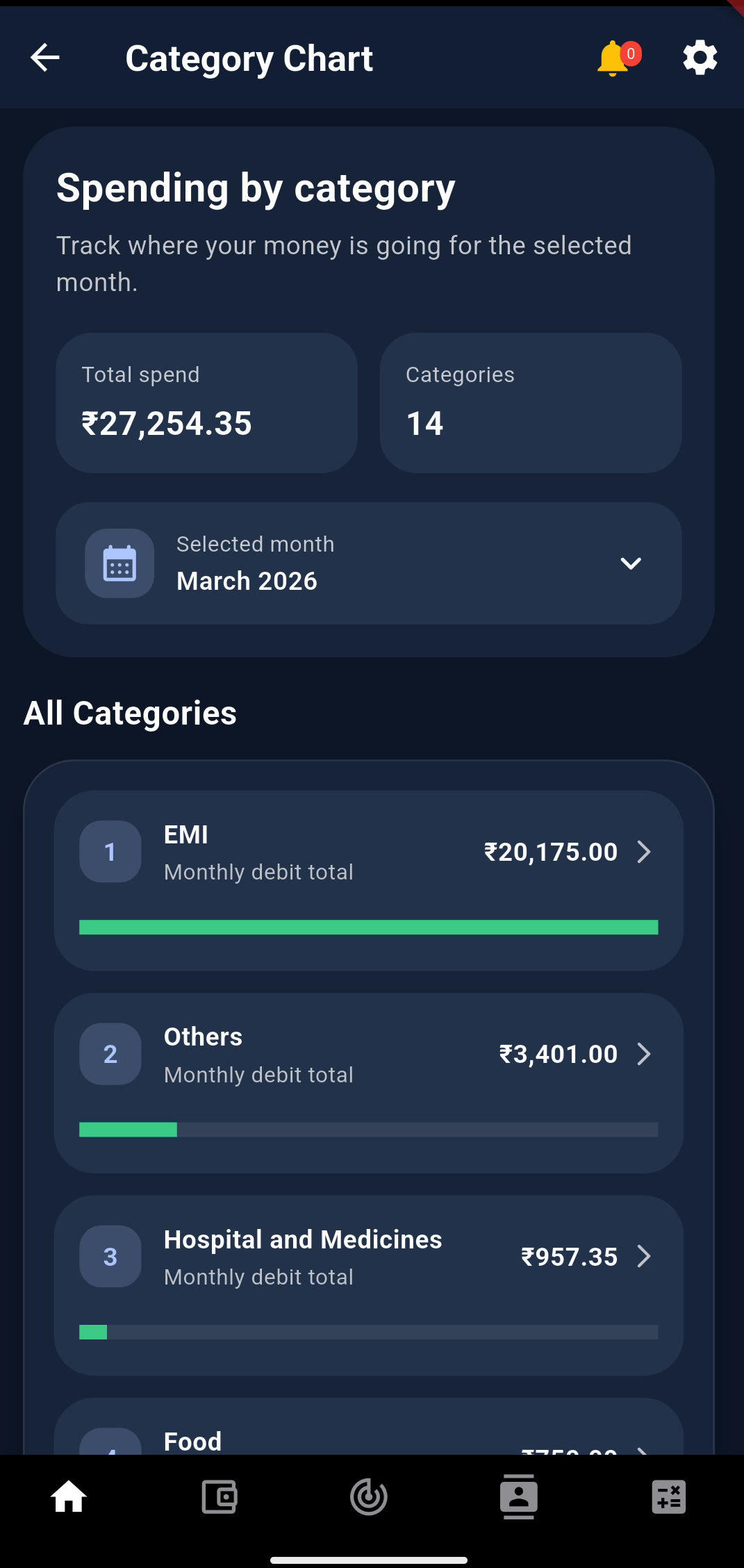Tap the calendar icon beside Selected month
The image size is (744, 1568).
pyautogui.click(x=119, y=563)
